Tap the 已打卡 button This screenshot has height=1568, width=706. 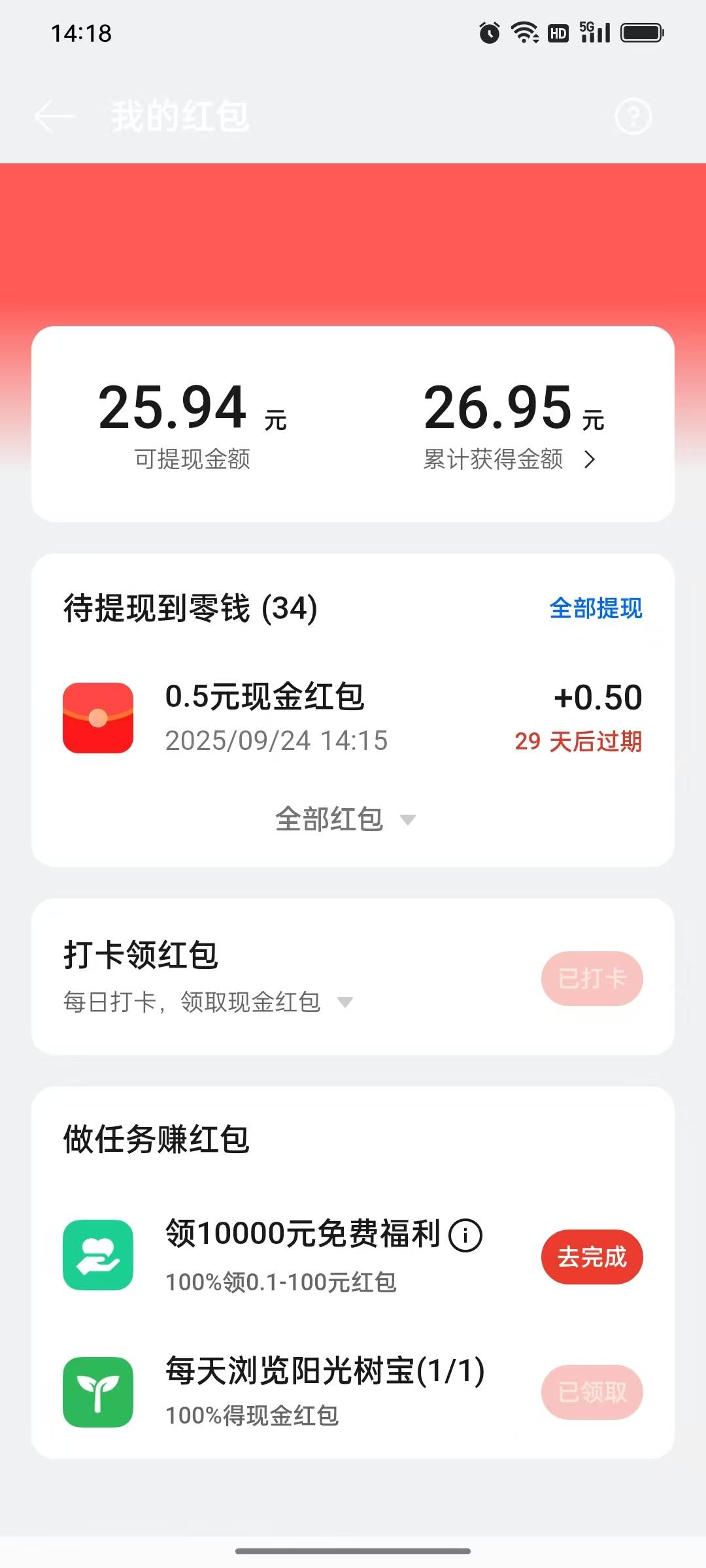(592, 978)
